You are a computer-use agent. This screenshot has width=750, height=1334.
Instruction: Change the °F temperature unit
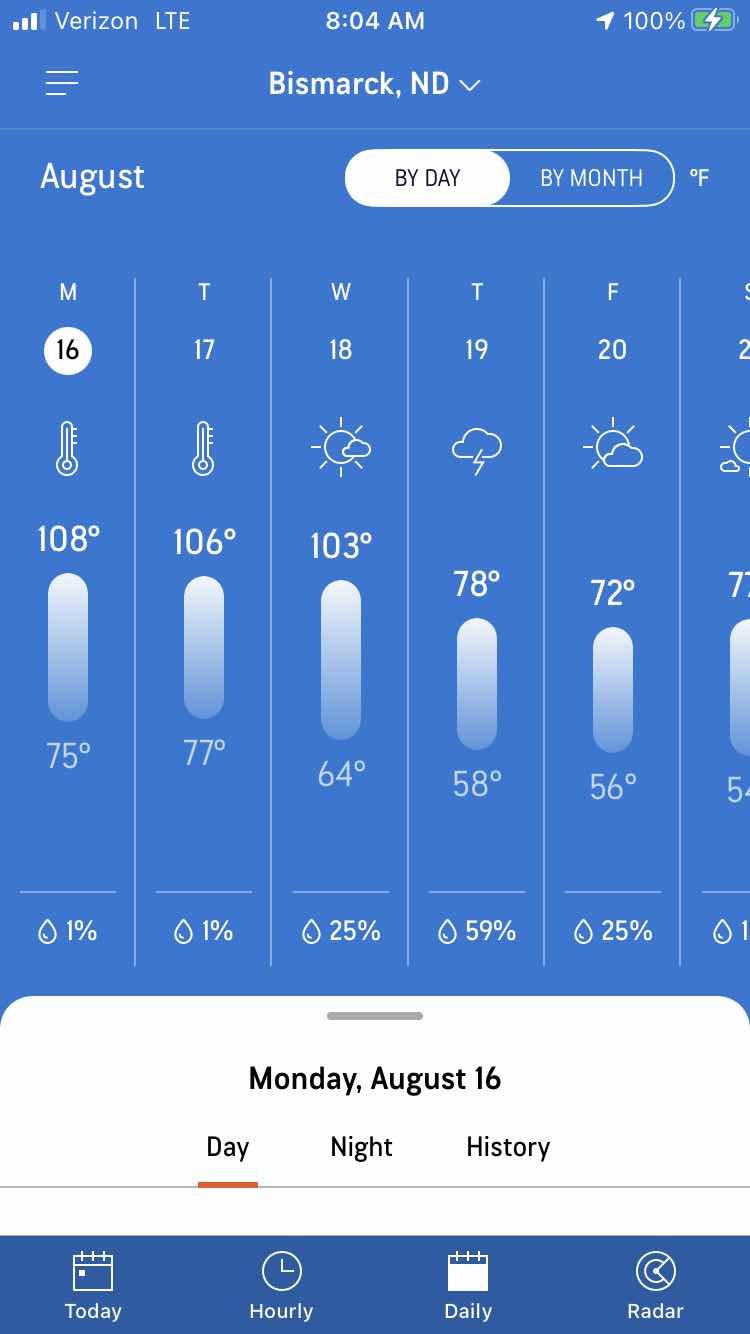click(699, 178)
